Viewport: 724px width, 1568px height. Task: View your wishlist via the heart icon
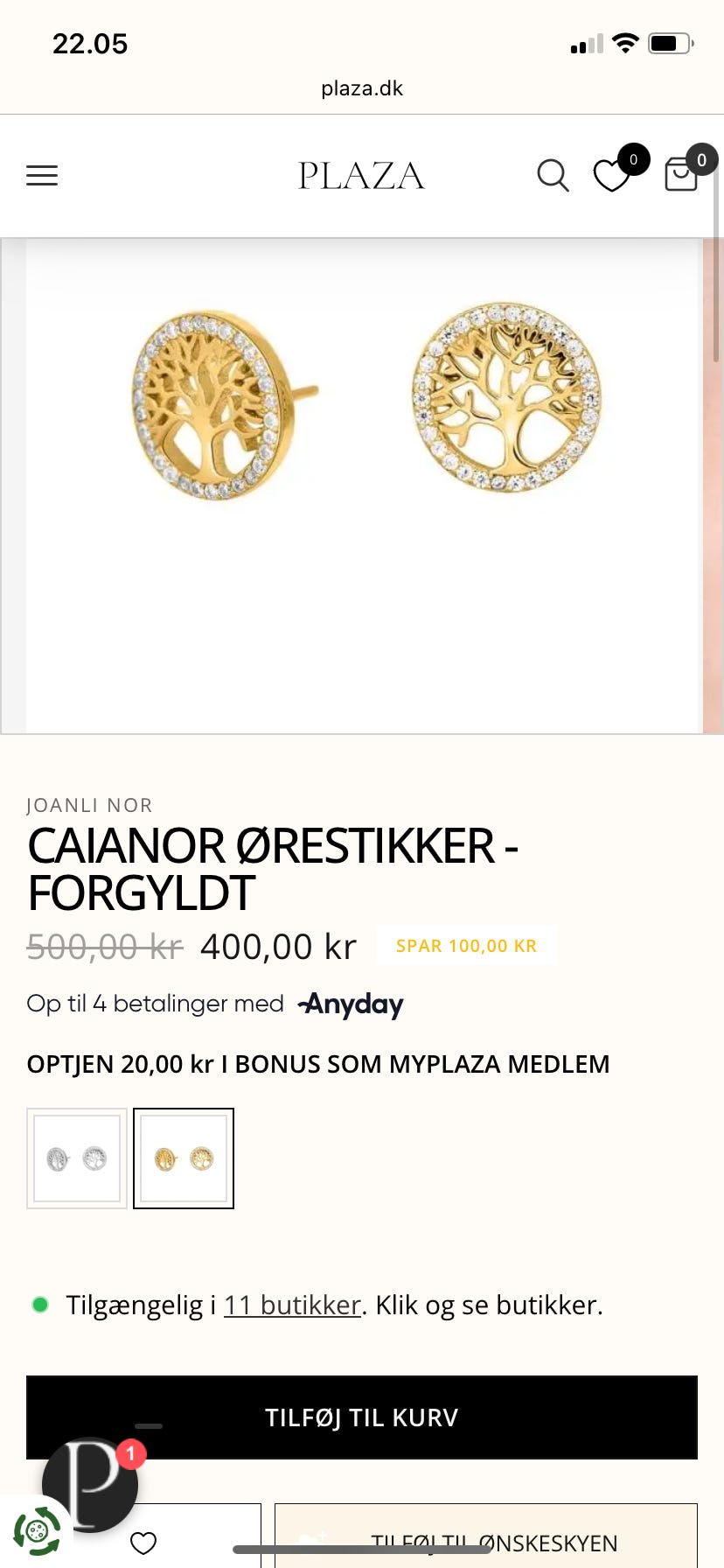(x=613, y=176)
